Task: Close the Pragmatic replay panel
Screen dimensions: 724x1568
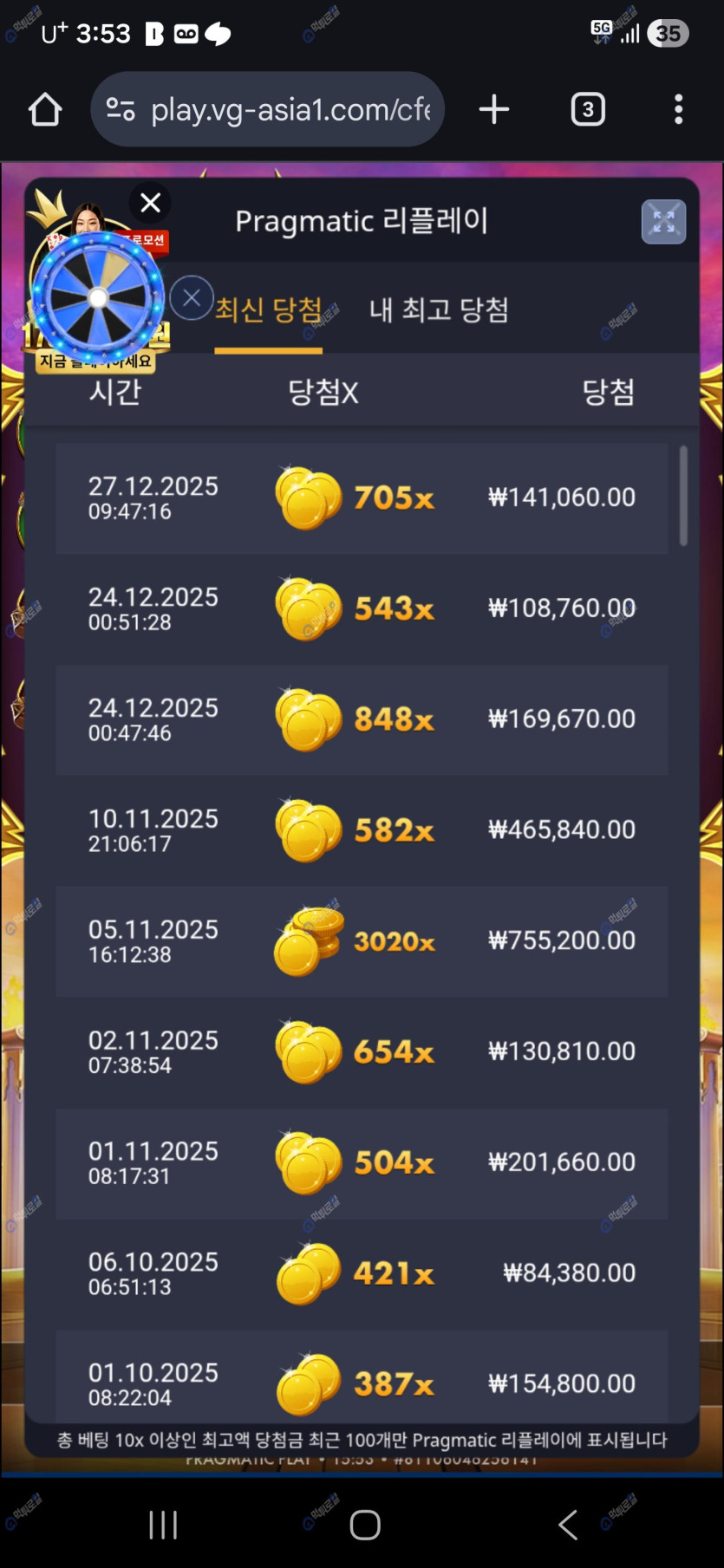Action: tap(192, 298)
